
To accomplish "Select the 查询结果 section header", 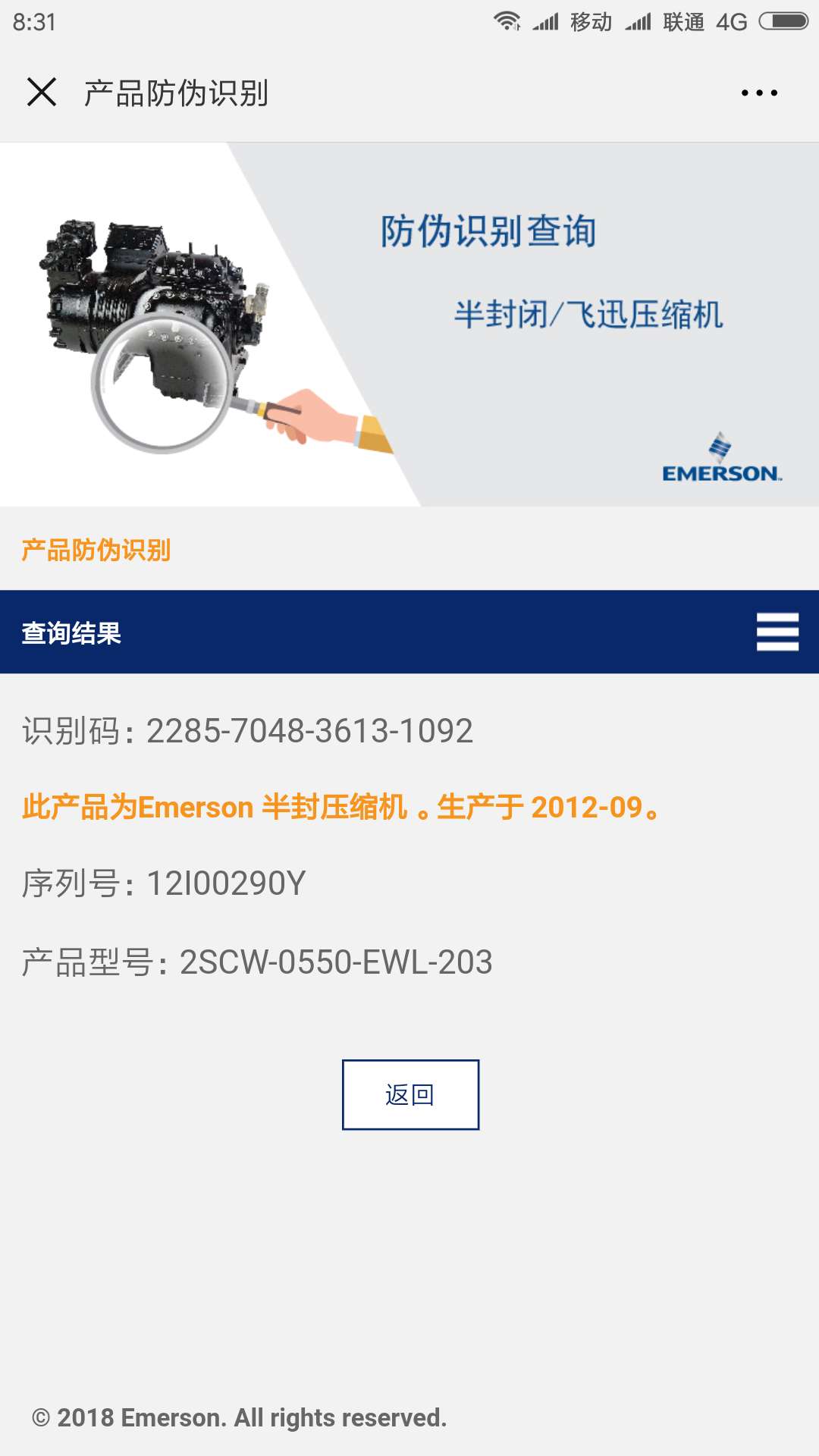I will [x=71, y=632].
